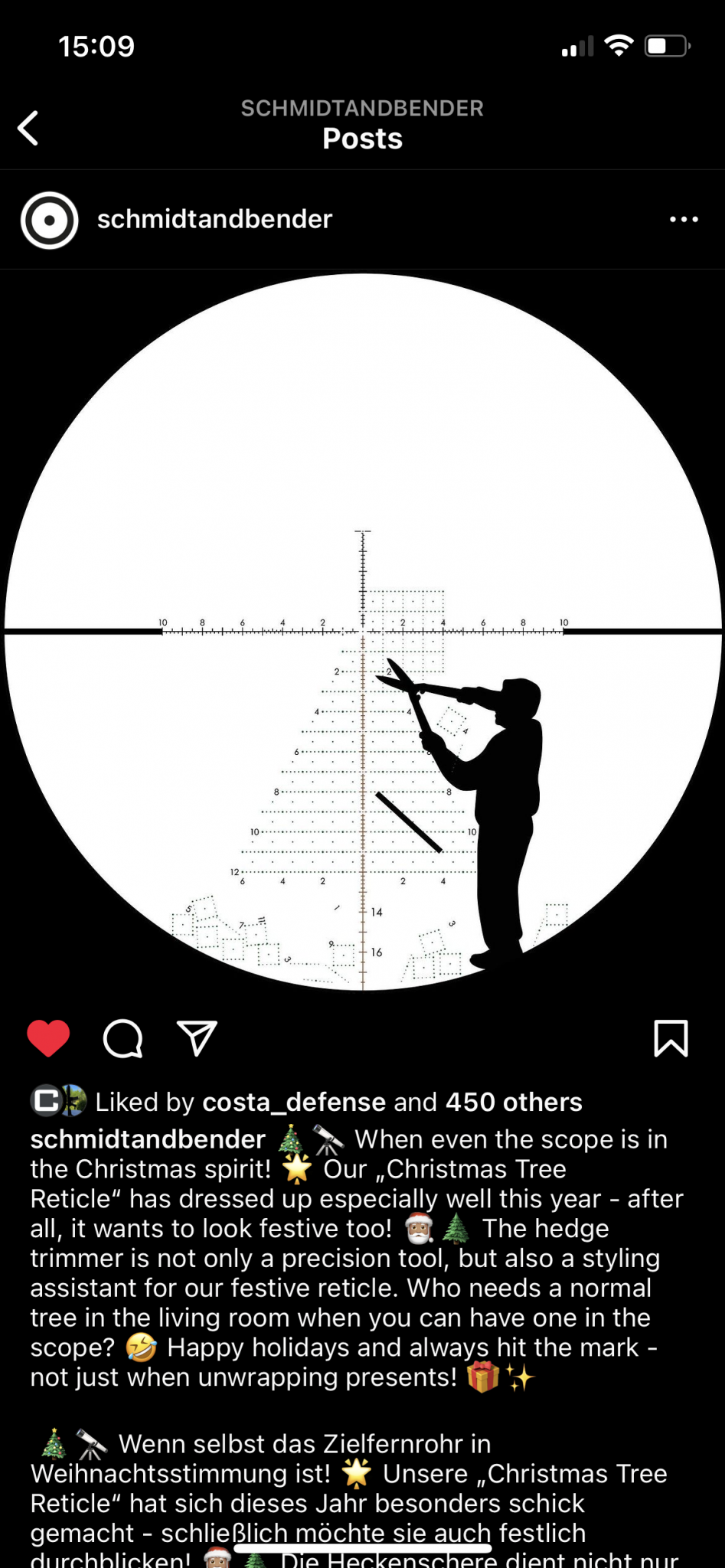Viewport: 725px width, 1568px height.
Task: Open schmidtandbender username in post header
Action: coord(214,220)
